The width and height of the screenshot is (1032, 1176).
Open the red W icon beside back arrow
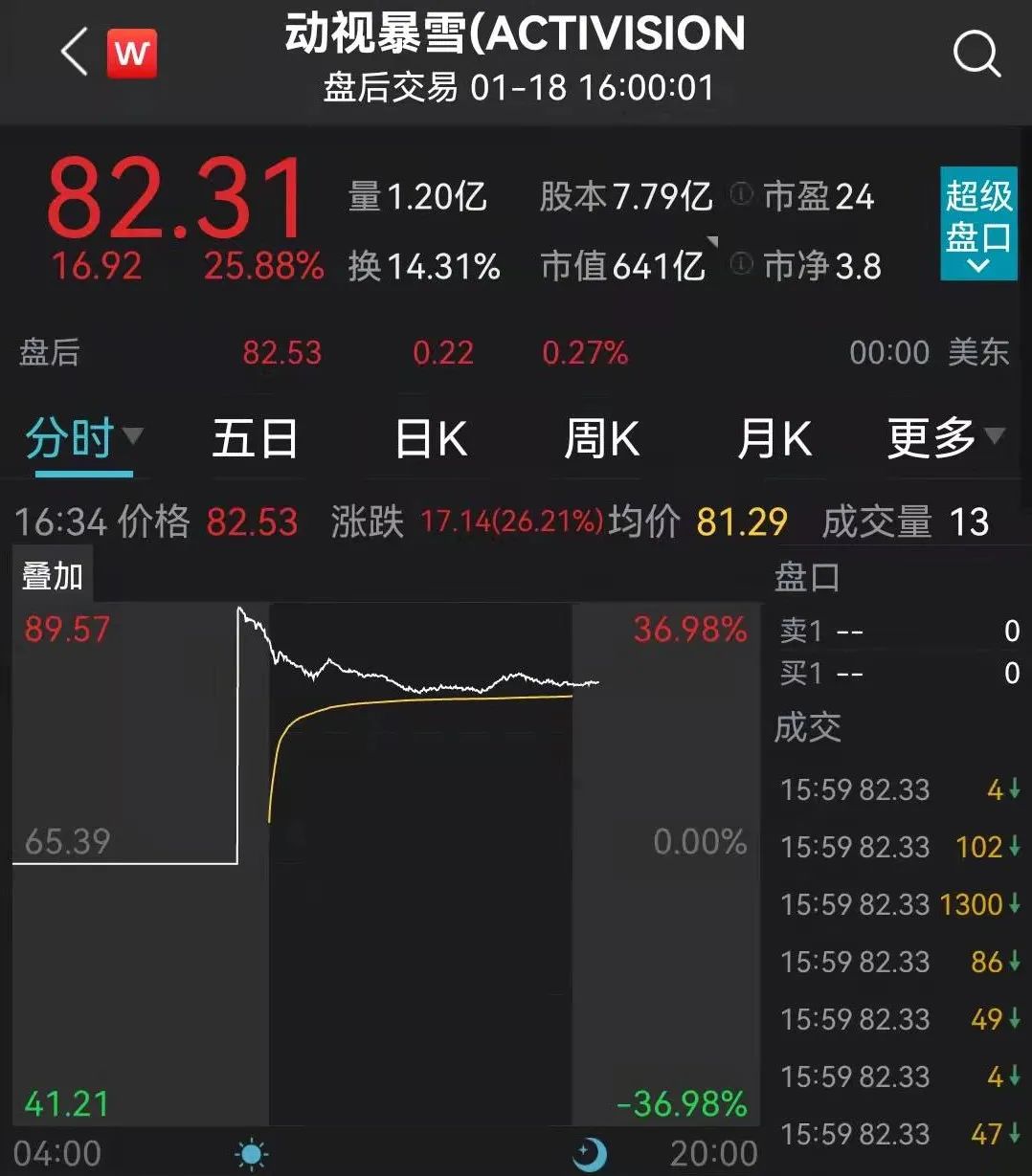click(x=131, y=54)
